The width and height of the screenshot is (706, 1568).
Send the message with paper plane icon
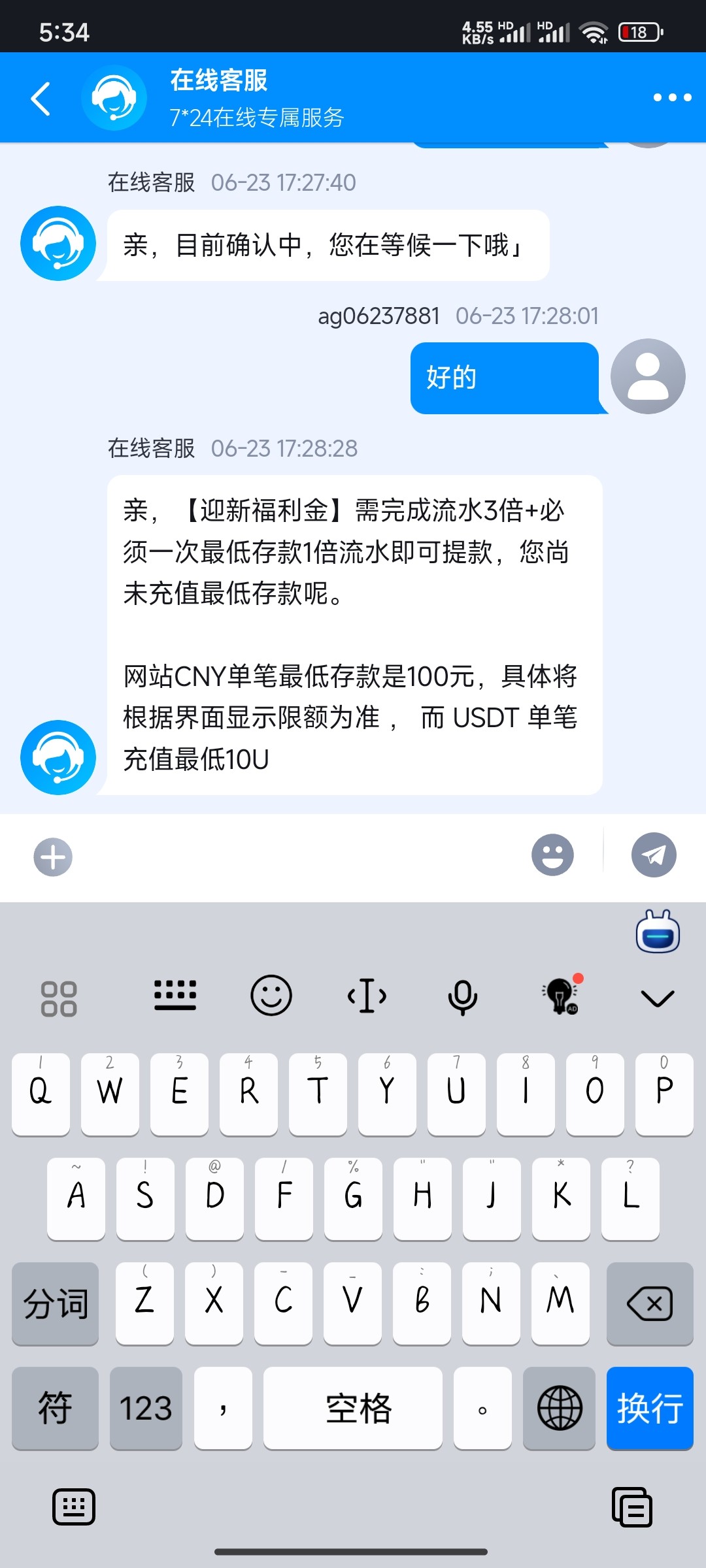(654, 855)
